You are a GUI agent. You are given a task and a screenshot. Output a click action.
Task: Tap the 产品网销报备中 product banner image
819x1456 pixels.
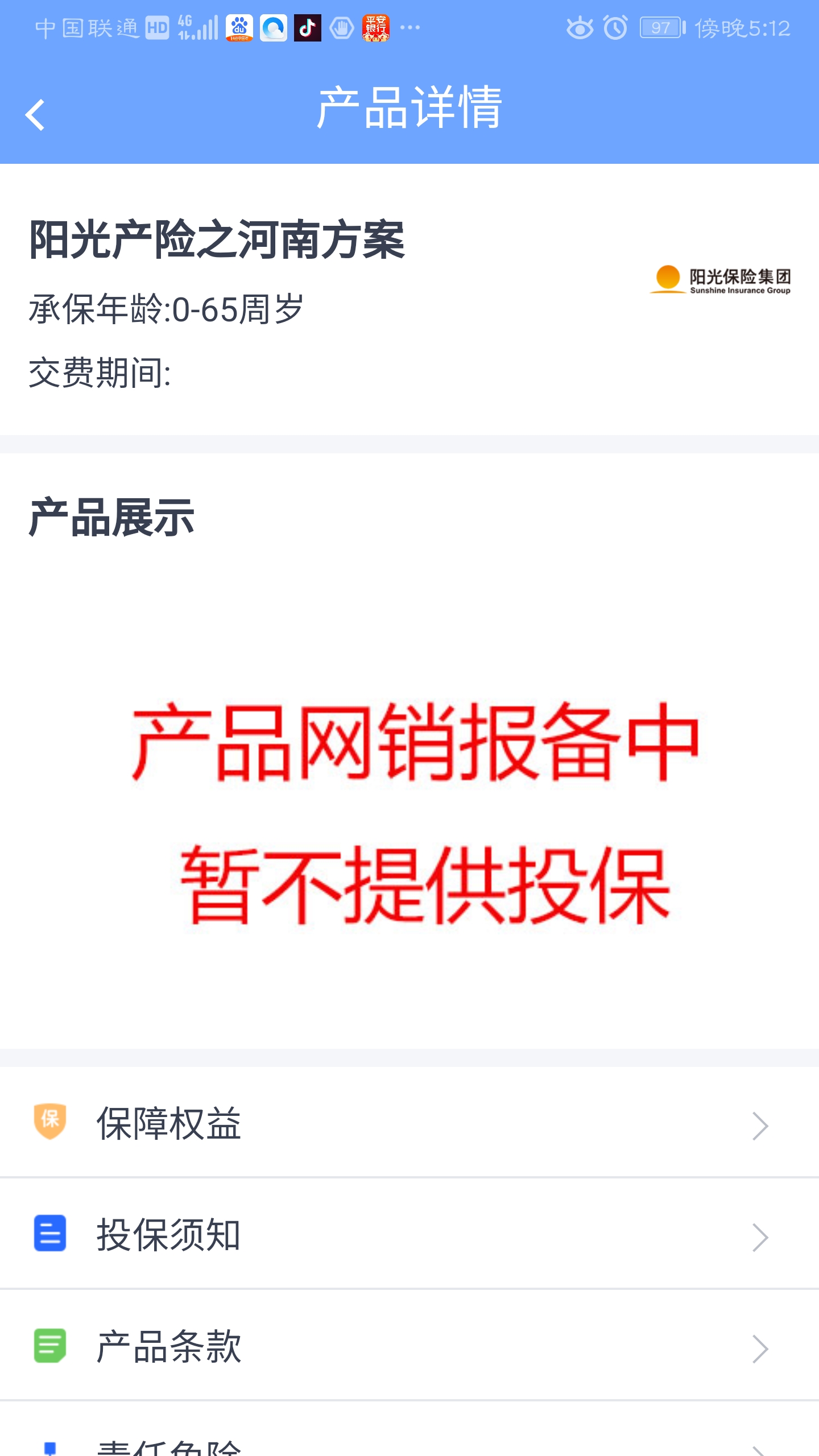pos(409,813)
